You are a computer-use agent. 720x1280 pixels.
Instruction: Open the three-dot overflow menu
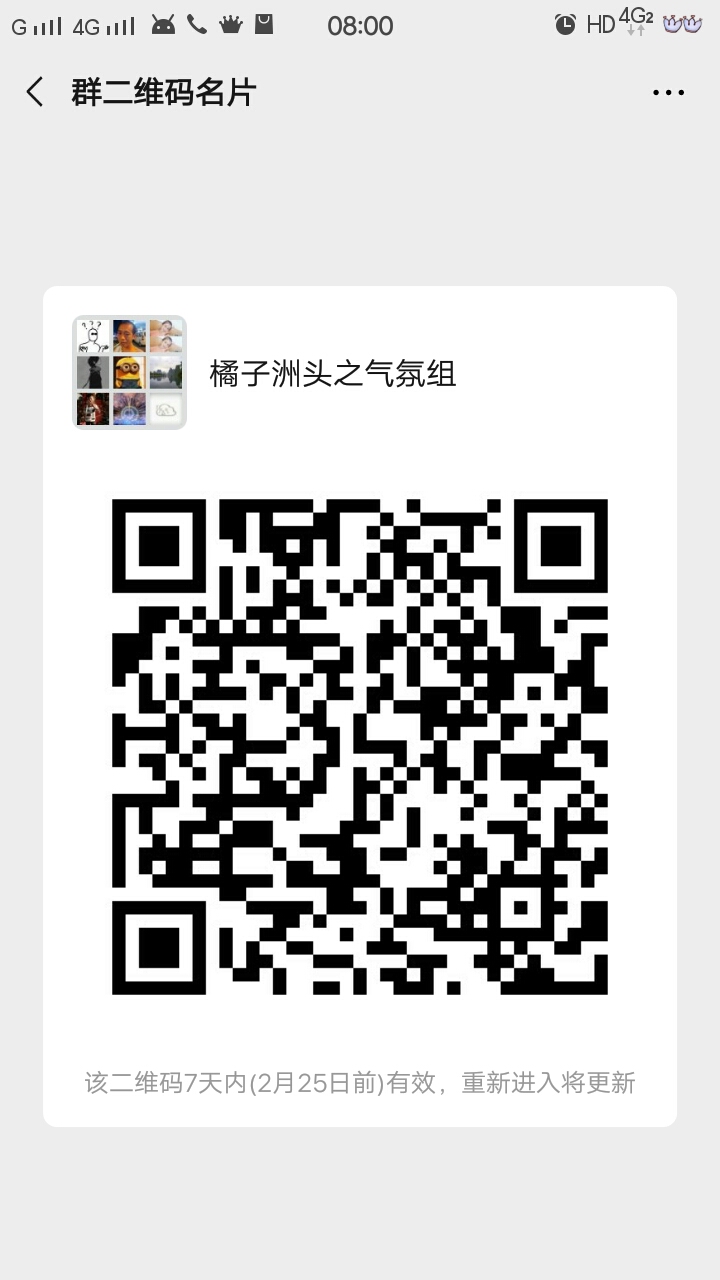[668, 93]
